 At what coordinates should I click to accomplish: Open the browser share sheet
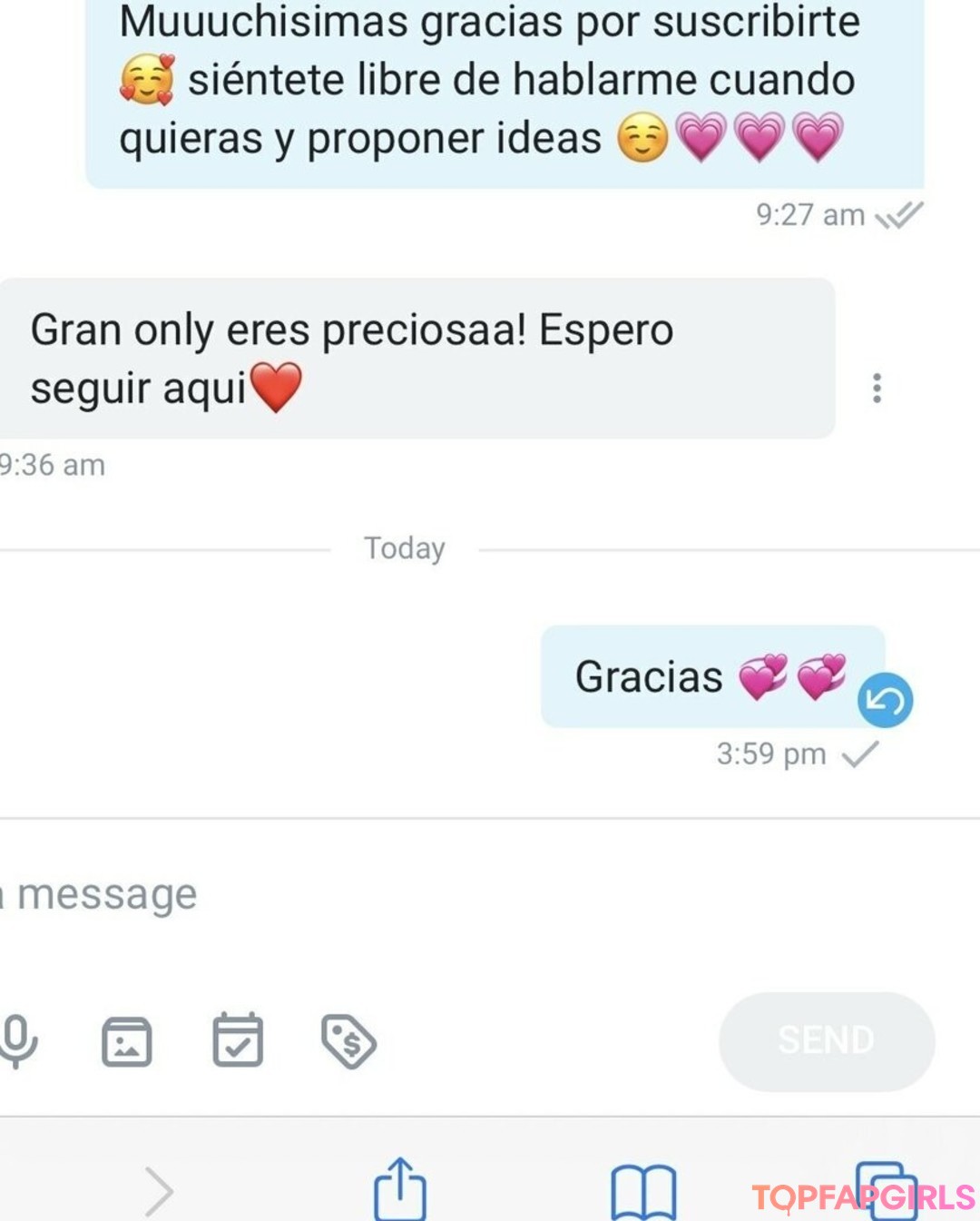point(400,1188)
